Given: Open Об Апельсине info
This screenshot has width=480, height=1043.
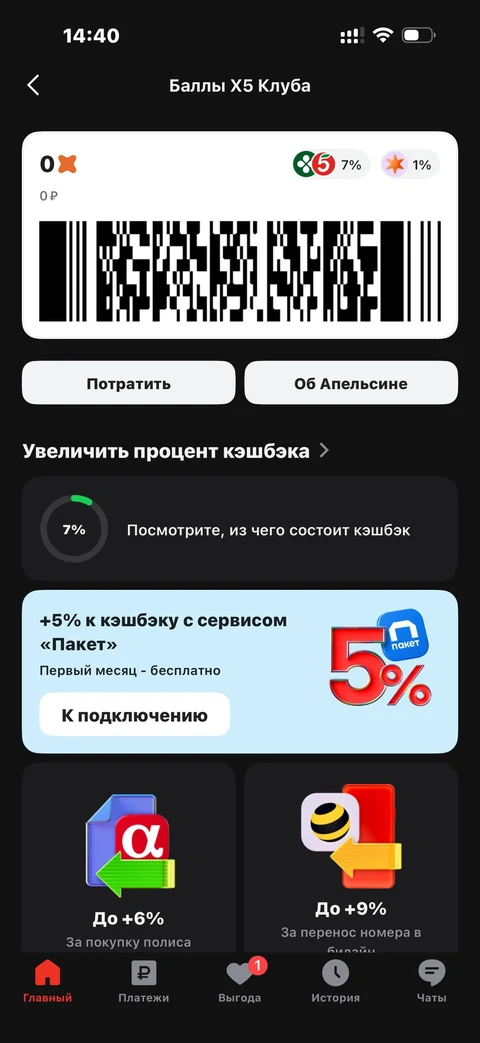Looking at the screenshot, I should [x=351, y=383].
